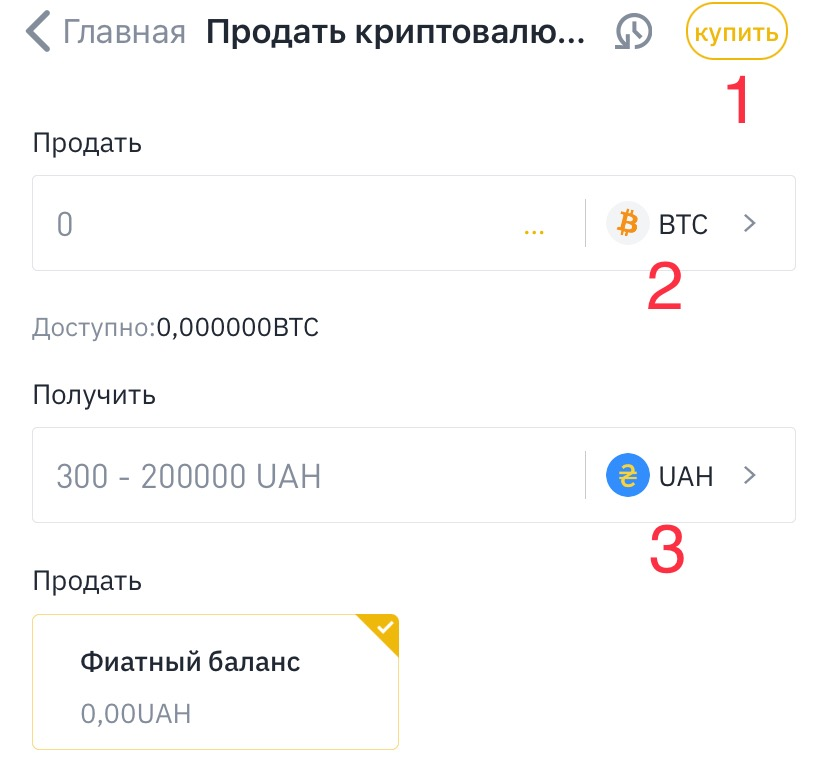The width and height of the screenshot is (828, 771).
Task: Open the BTC cryptocurrency selector
Action: click(x=684, y=224)
